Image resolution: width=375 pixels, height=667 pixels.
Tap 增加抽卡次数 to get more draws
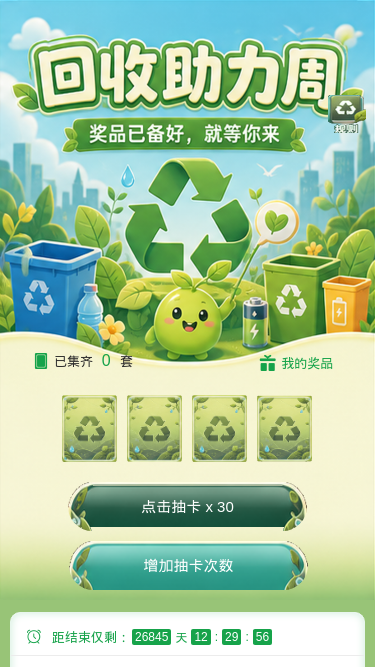pyautogui.click(x=188, y=566)
